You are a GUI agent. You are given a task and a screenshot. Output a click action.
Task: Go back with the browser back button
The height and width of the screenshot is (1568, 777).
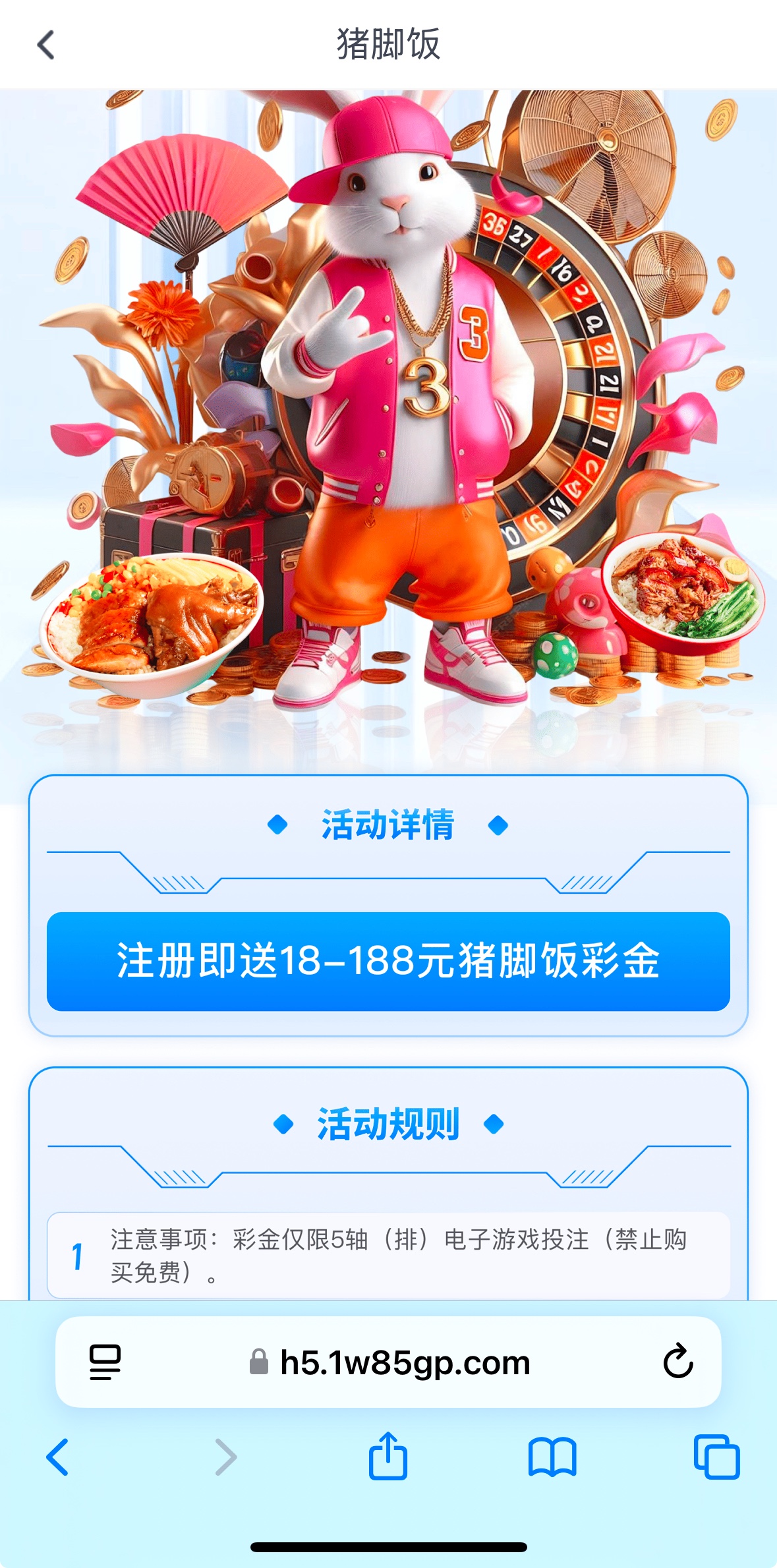coord(58,1457)
